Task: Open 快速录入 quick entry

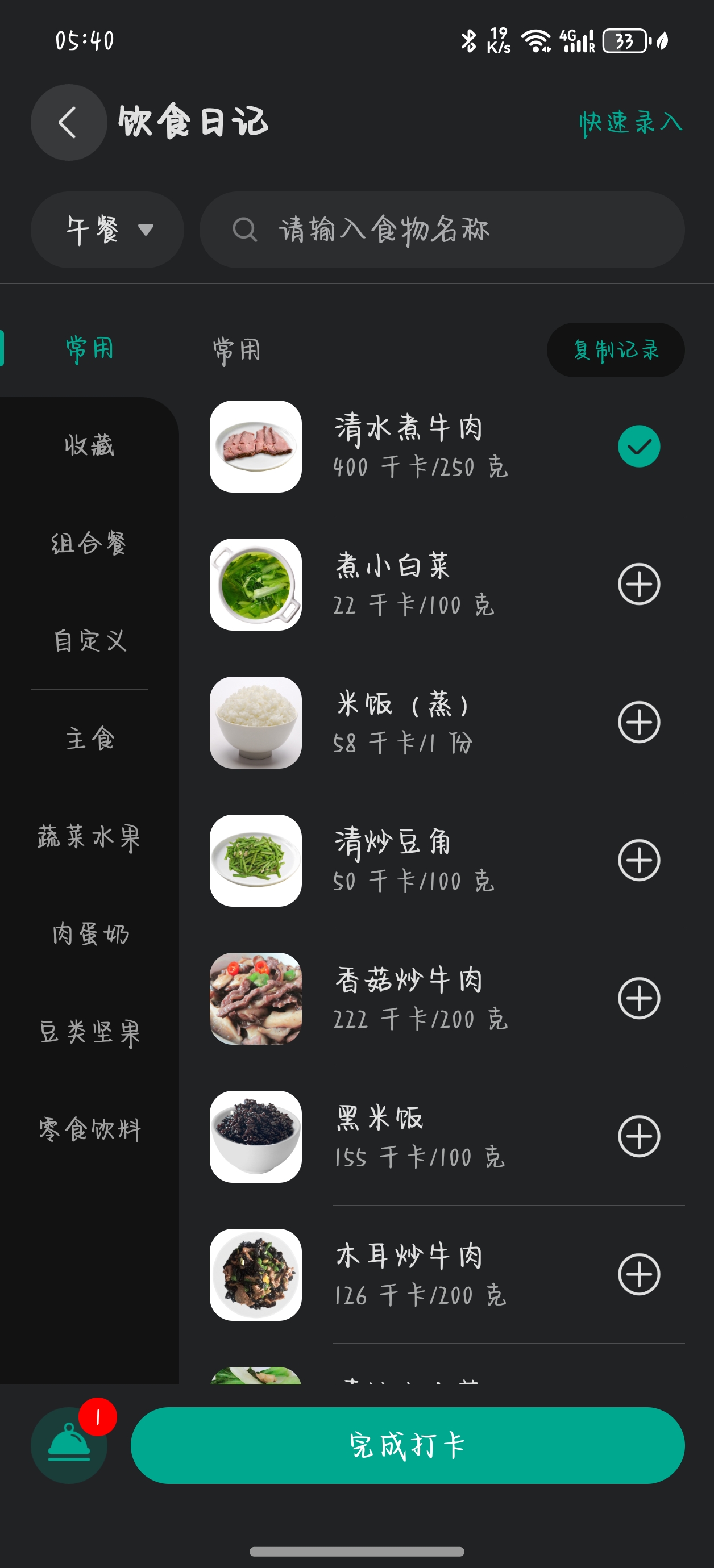Action: pos(630,122)
